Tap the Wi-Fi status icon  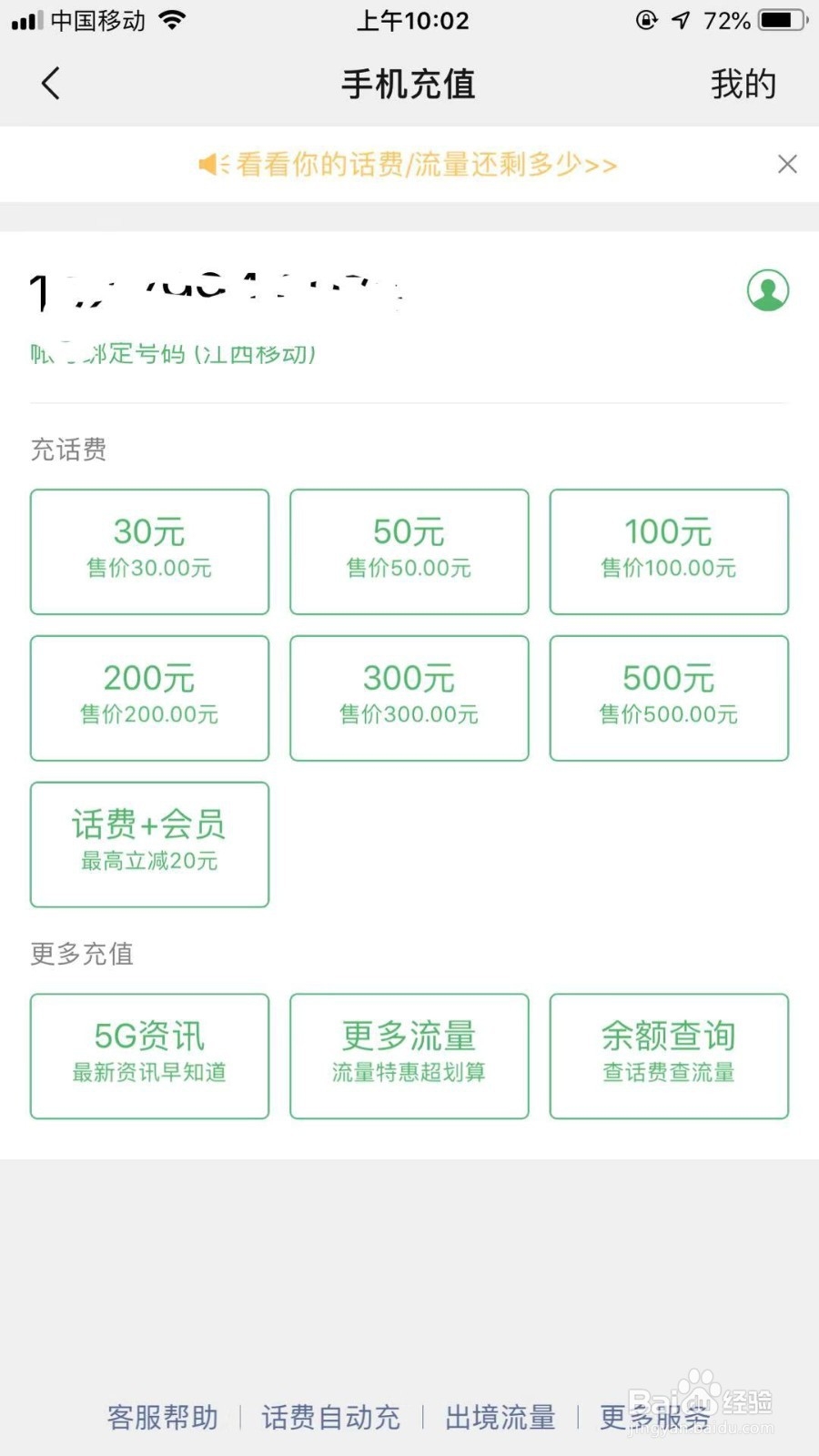coord(173,20)
